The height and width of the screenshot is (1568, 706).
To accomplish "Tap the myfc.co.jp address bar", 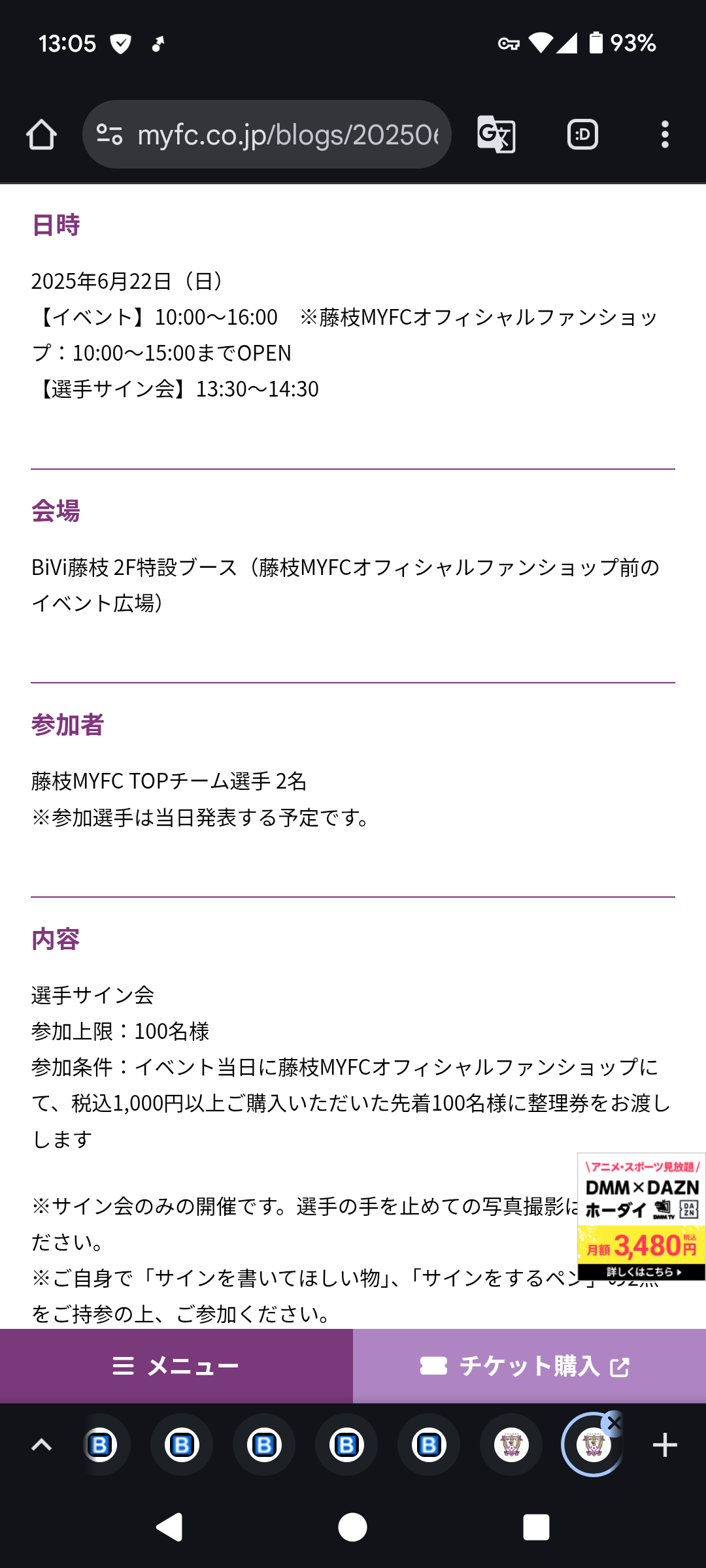I will (x=267, y=135).
